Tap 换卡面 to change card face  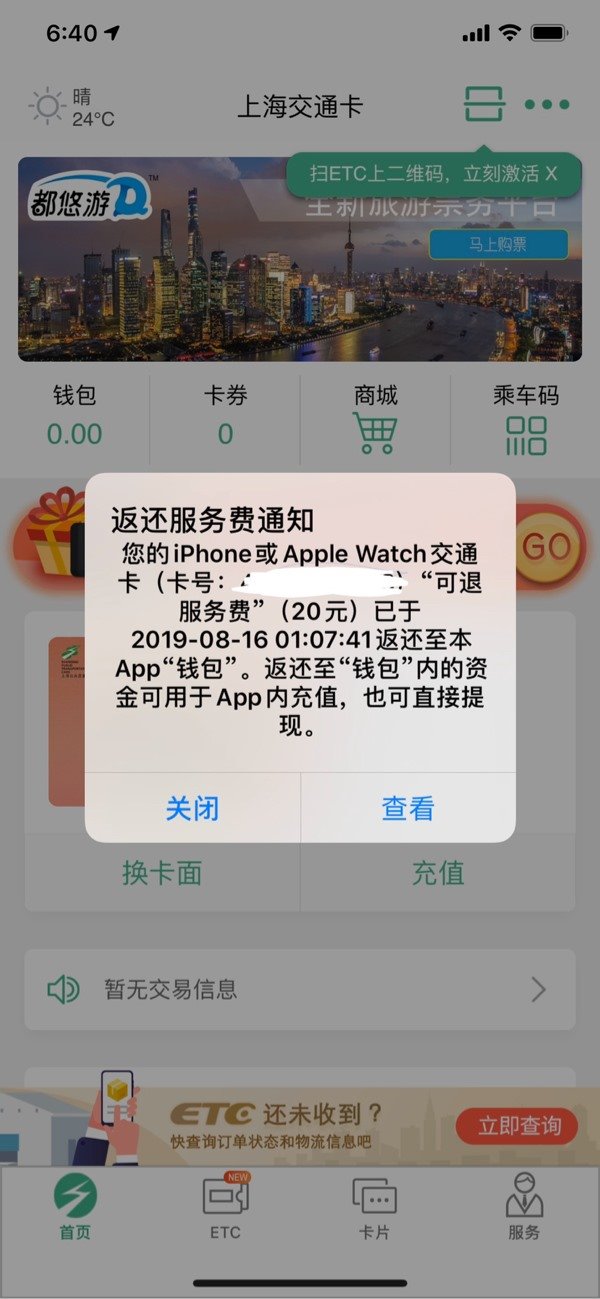pos(162,873)
